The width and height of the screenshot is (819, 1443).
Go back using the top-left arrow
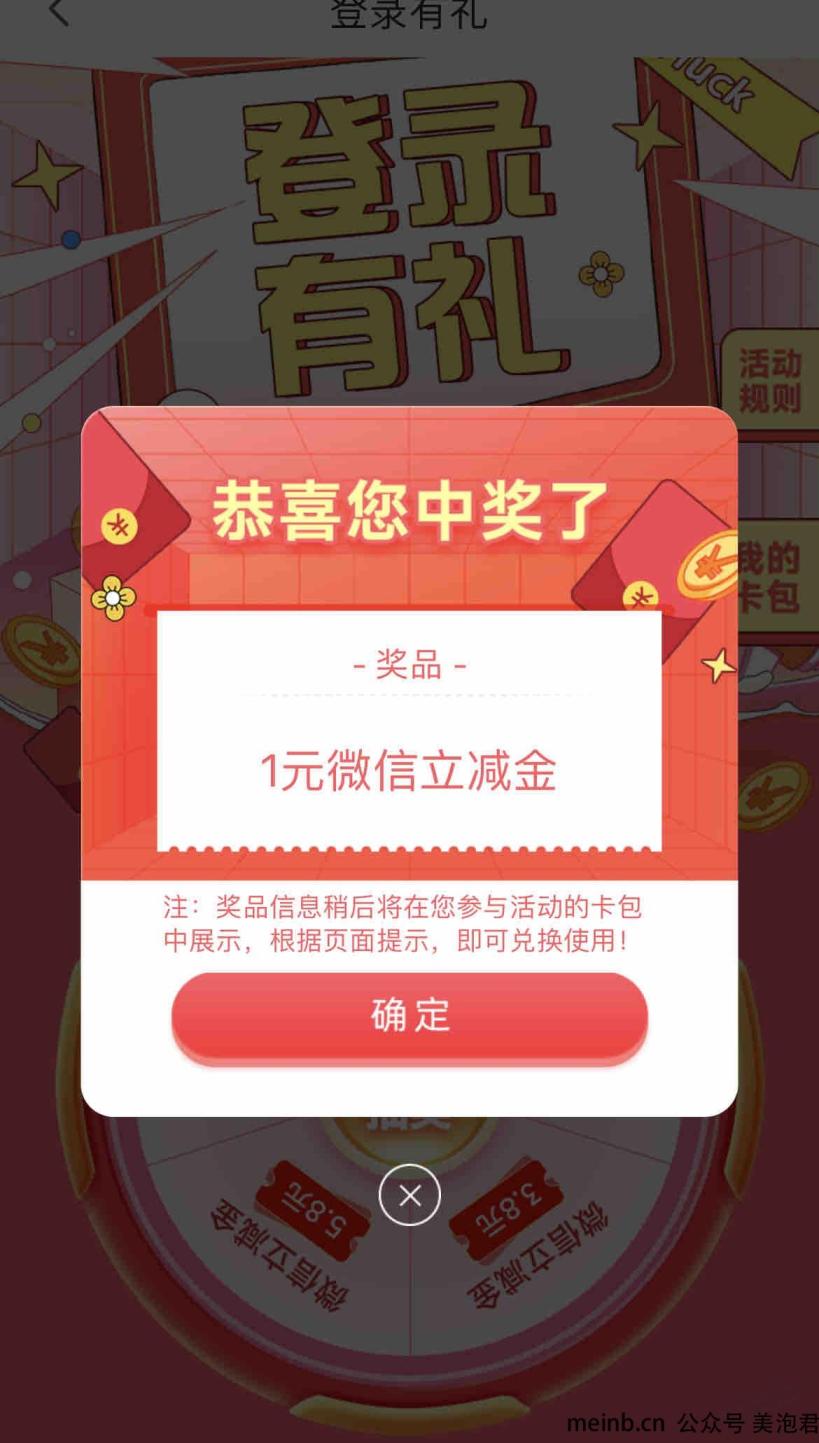click(59, 12)
